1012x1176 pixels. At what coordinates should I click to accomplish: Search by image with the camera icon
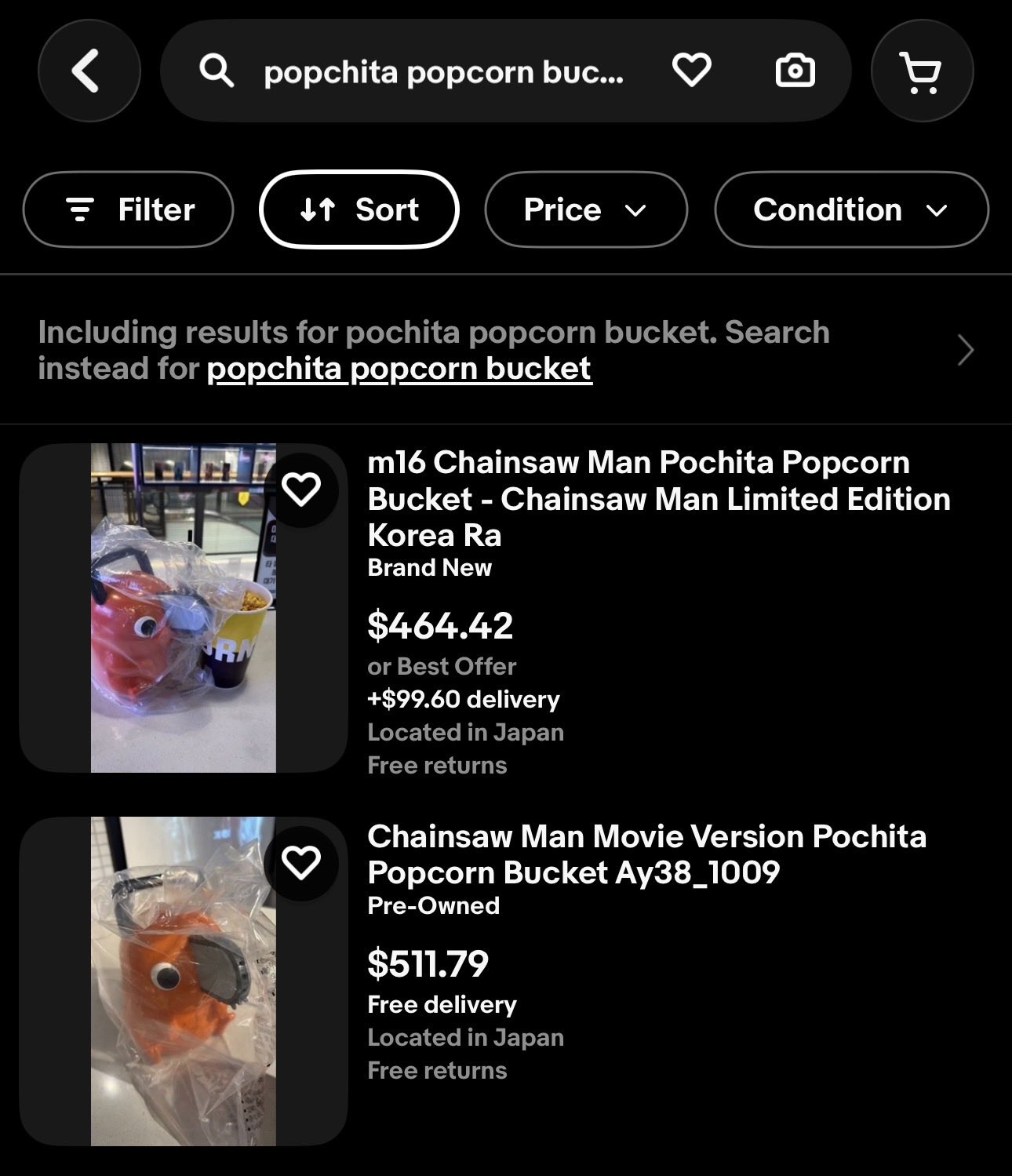tap(795, 71)
